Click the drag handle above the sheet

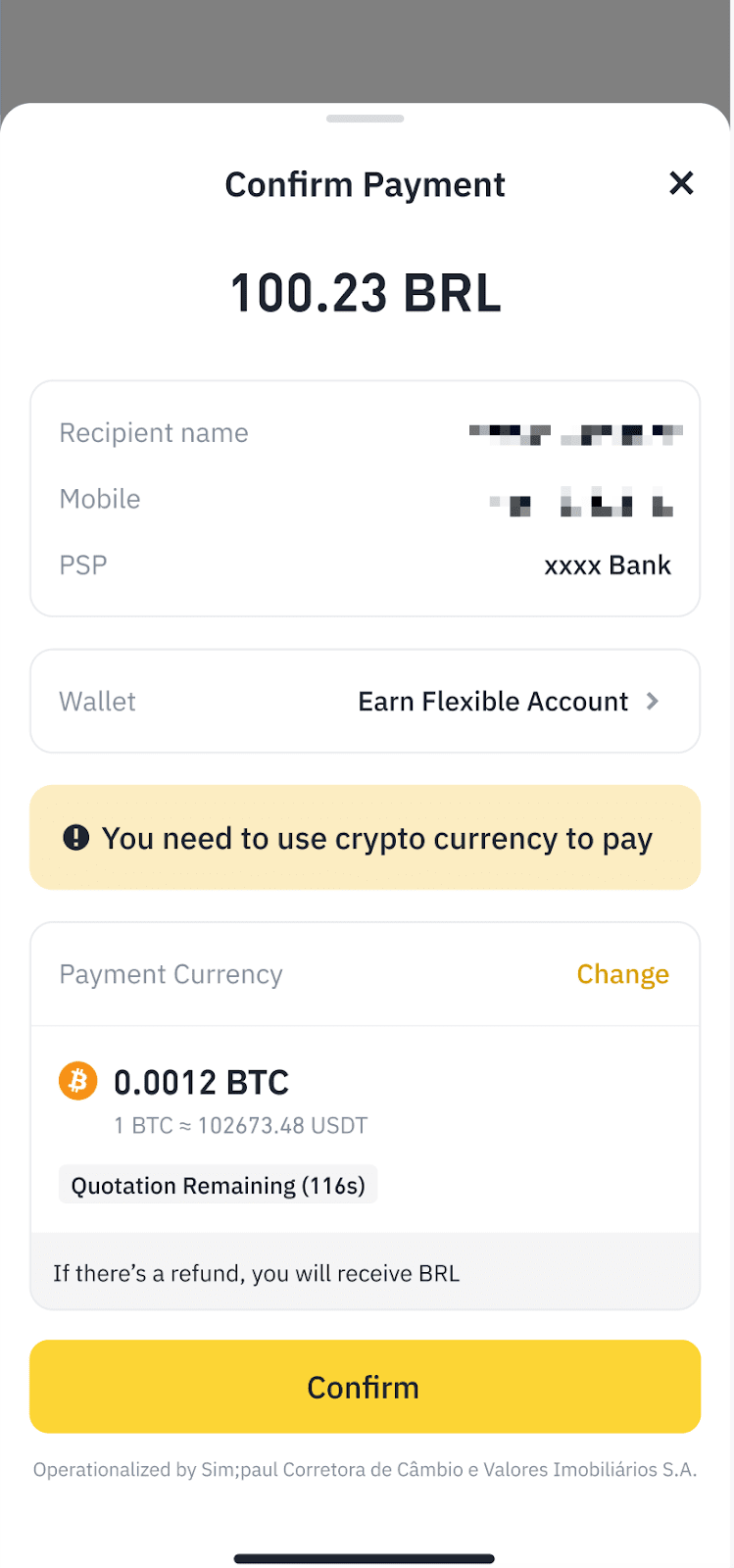[366, 118]
